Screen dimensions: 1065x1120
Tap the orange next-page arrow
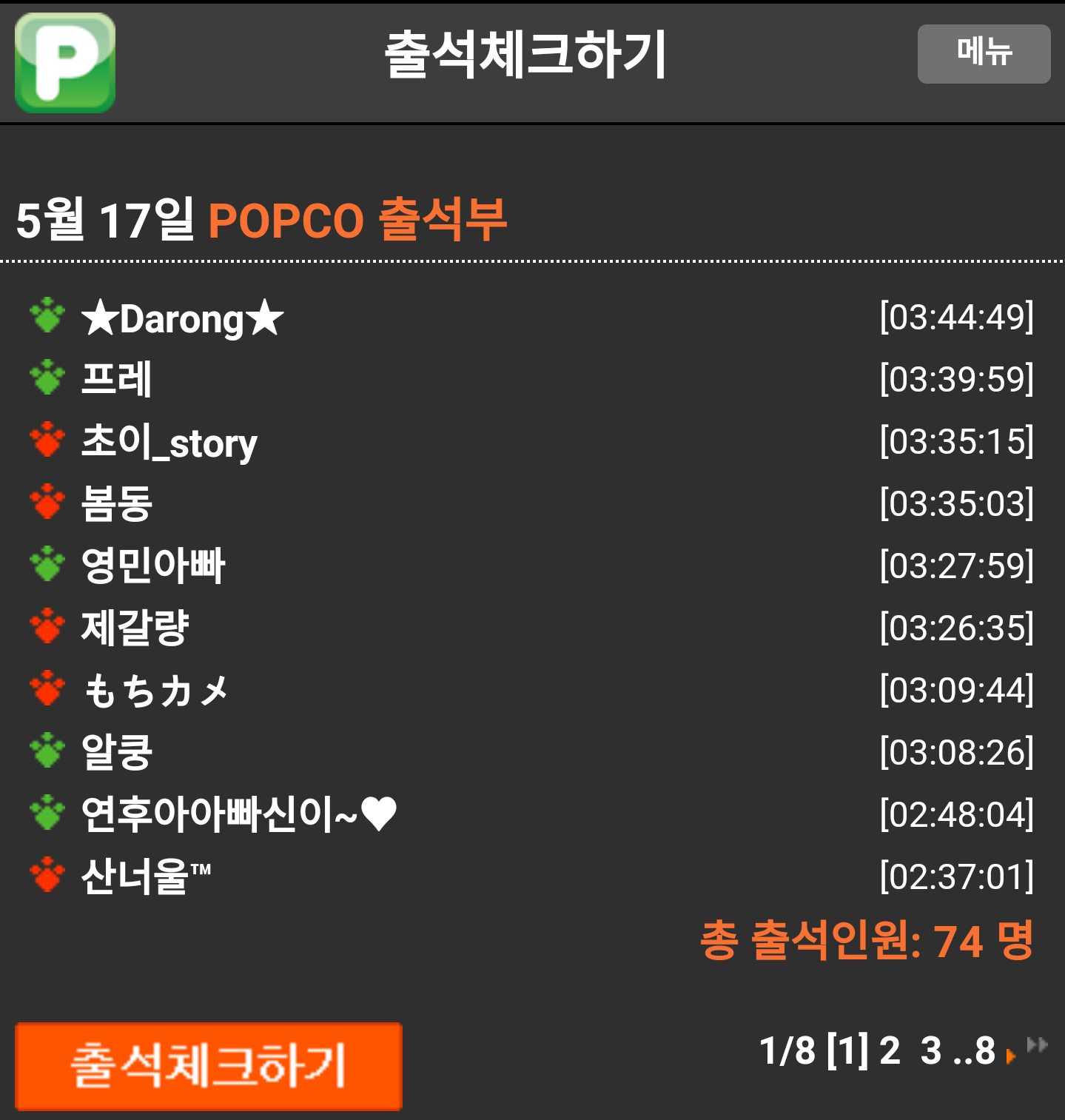point(1010,1056)
